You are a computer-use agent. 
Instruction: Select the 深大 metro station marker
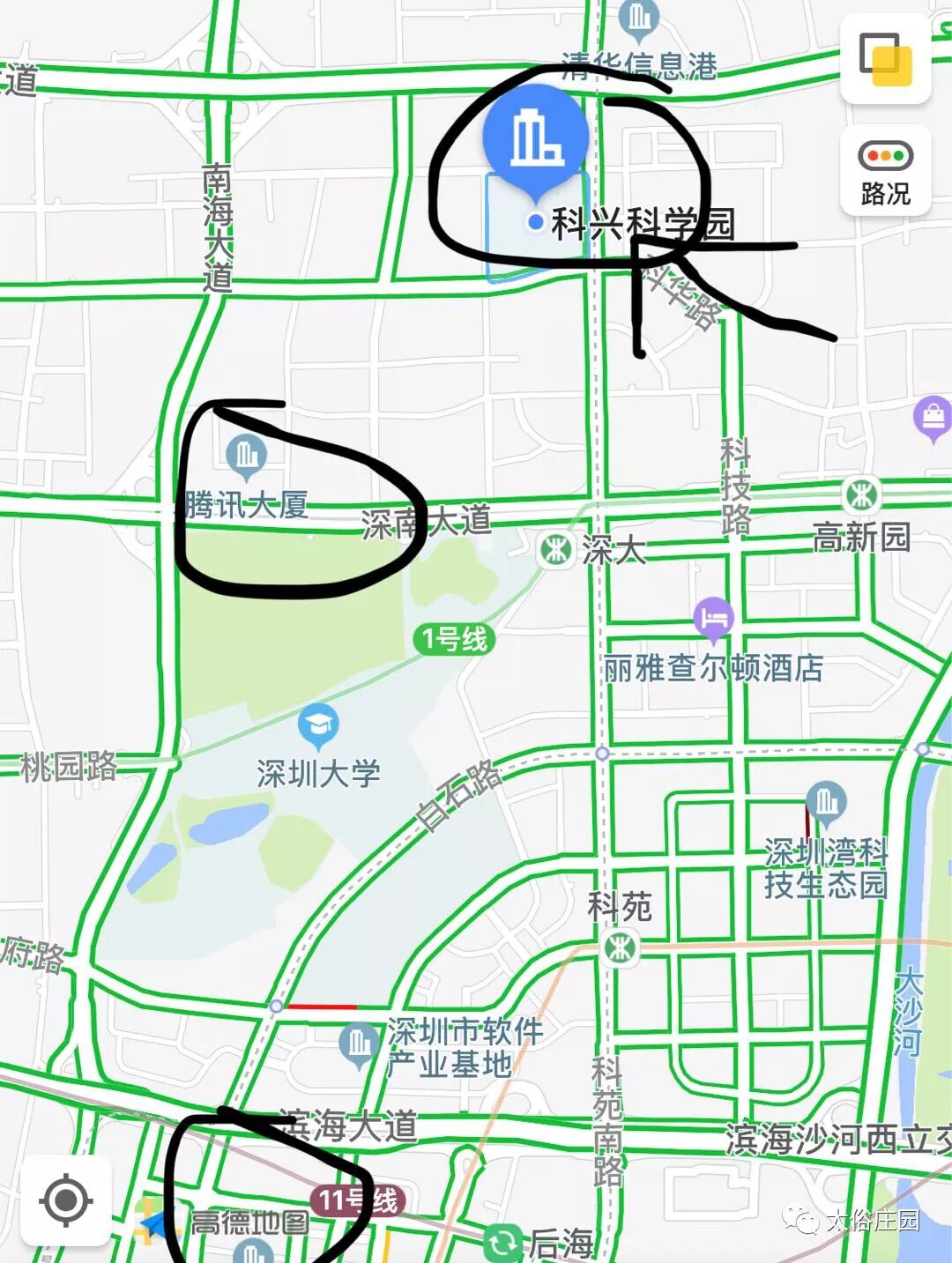click(x=555, y=550)
